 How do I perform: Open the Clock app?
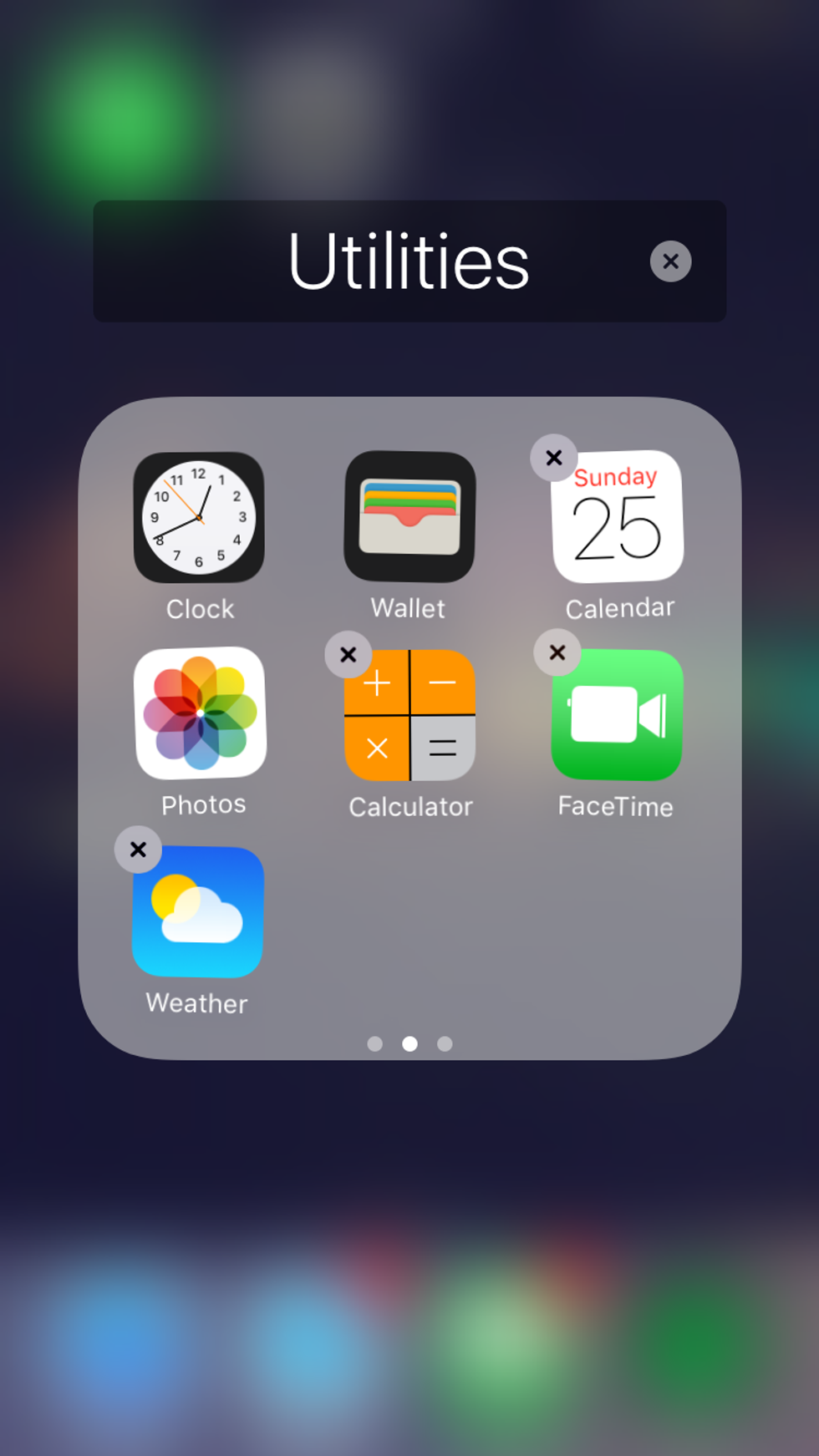[199, 517]
